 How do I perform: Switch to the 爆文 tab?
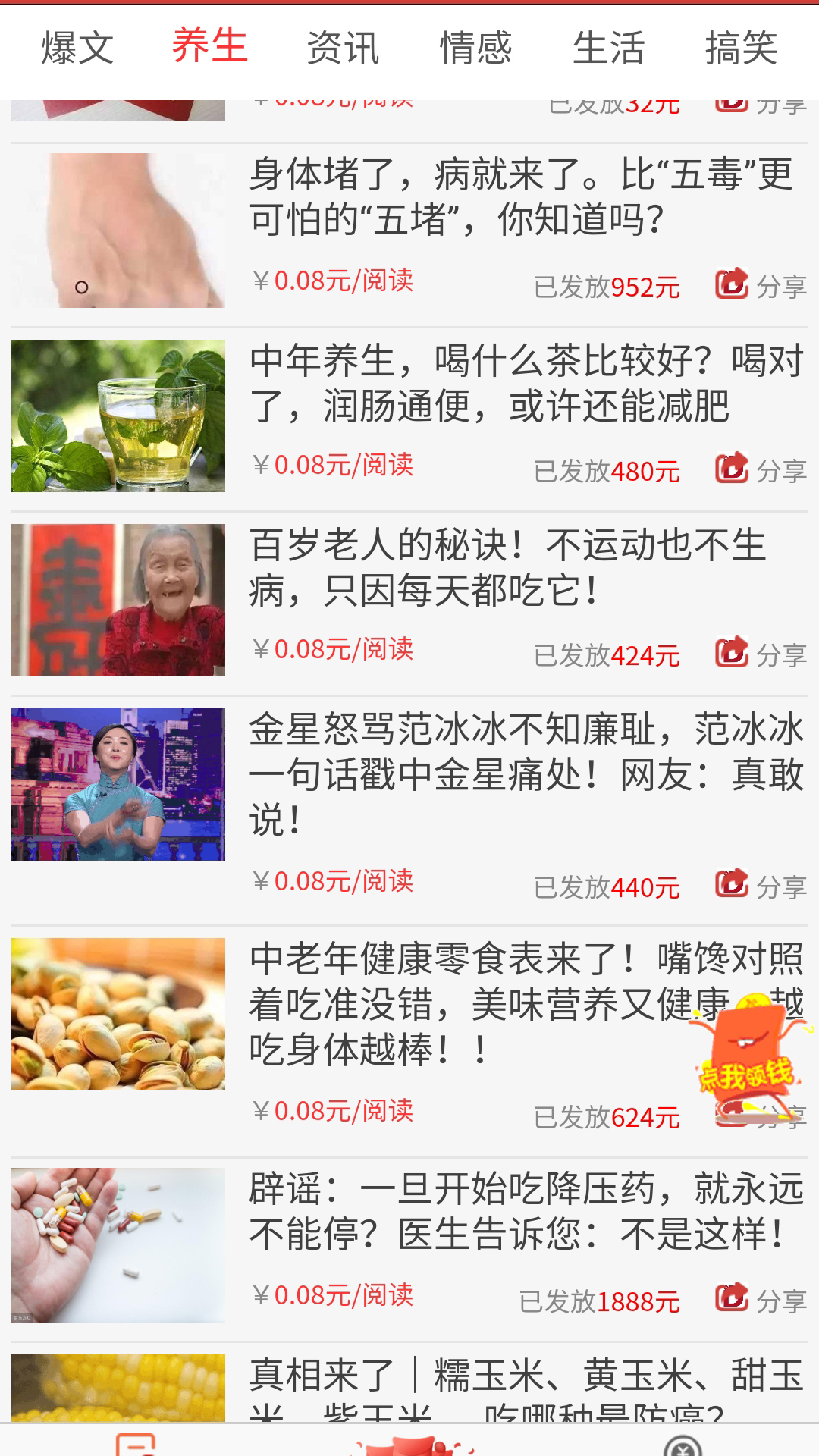coord(77,49)
